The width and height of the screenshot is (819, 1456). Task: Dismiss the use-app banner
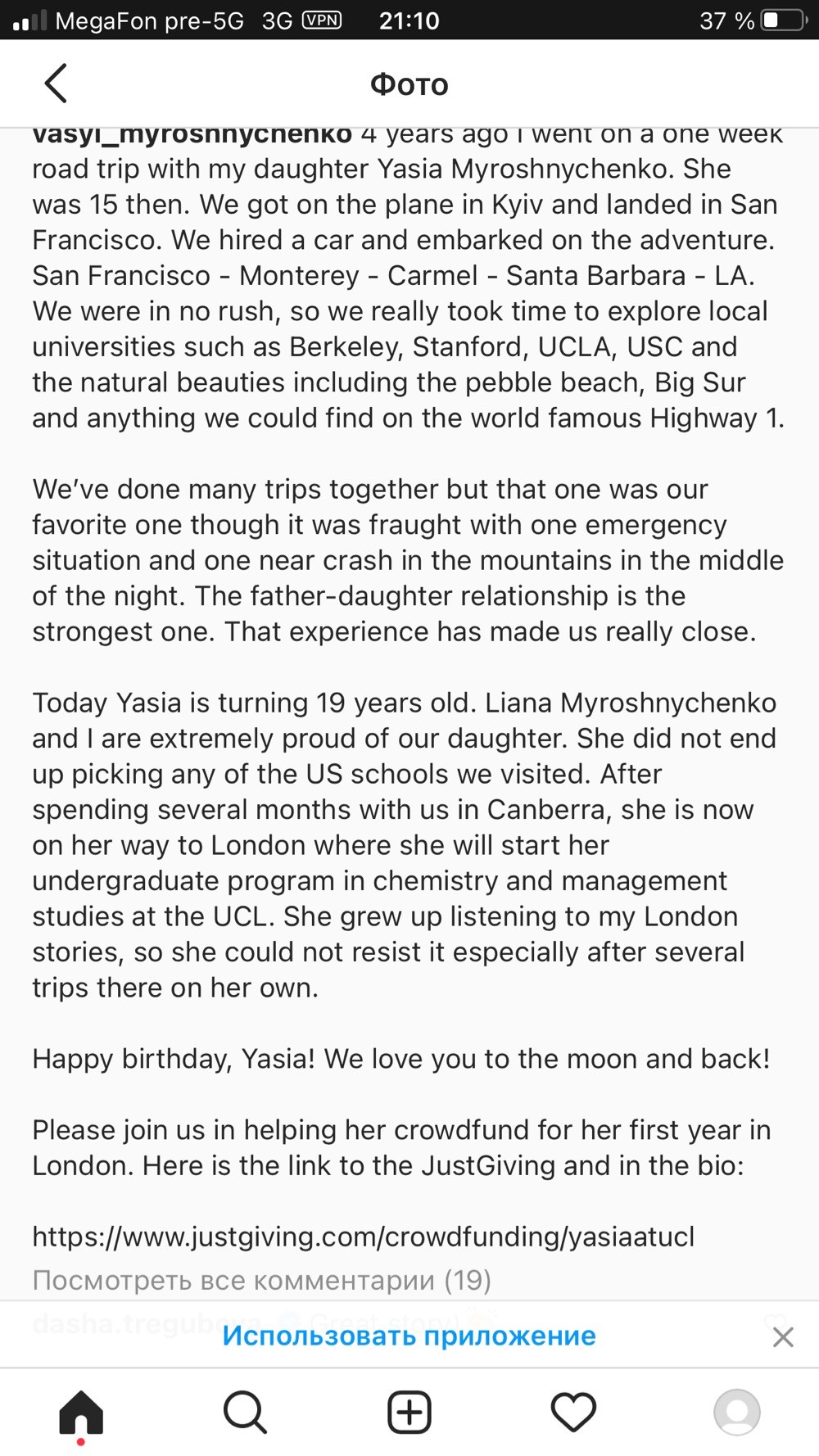click(783, 1337)
